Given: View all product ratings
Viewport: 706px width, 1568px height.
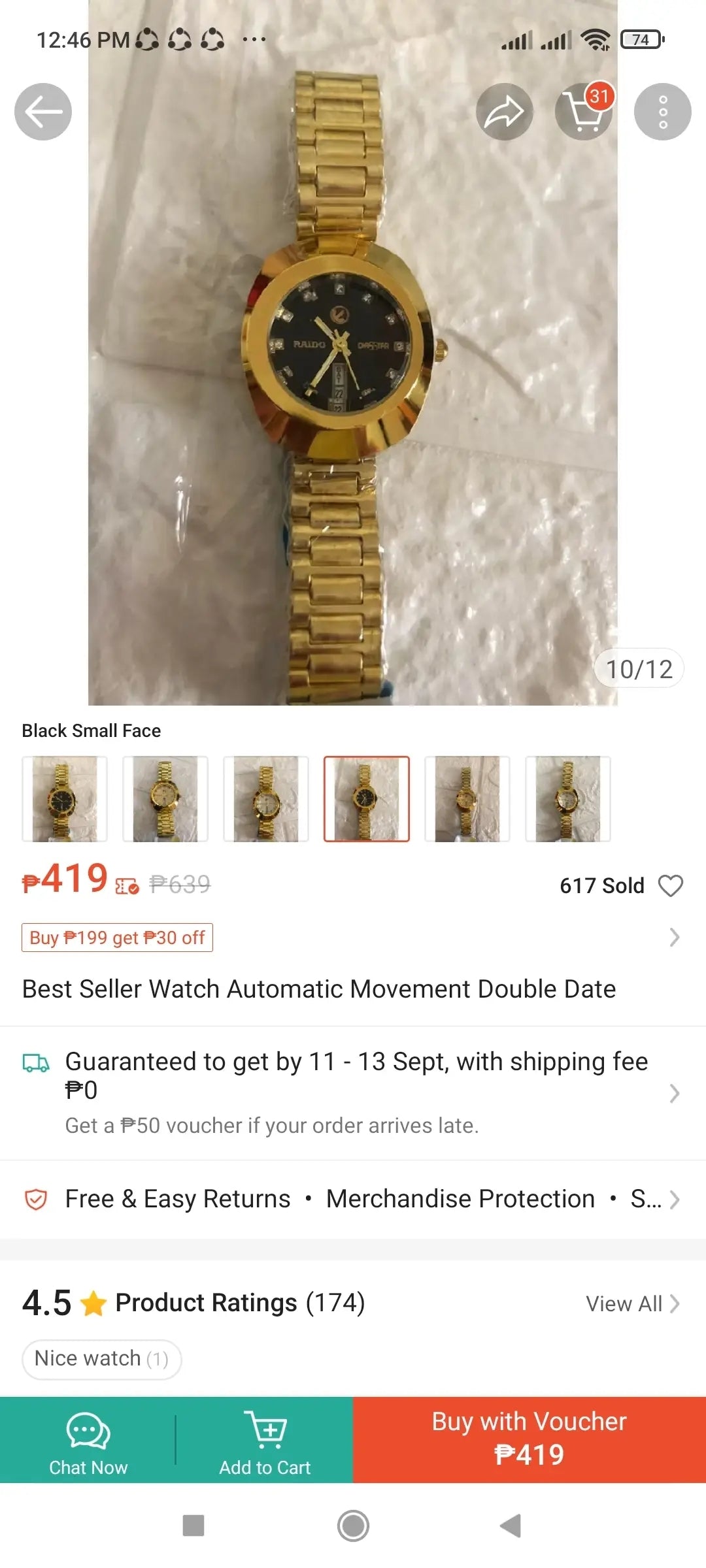Looking at the screenshot, I should pyautogui.click(x=632, y=1303).
